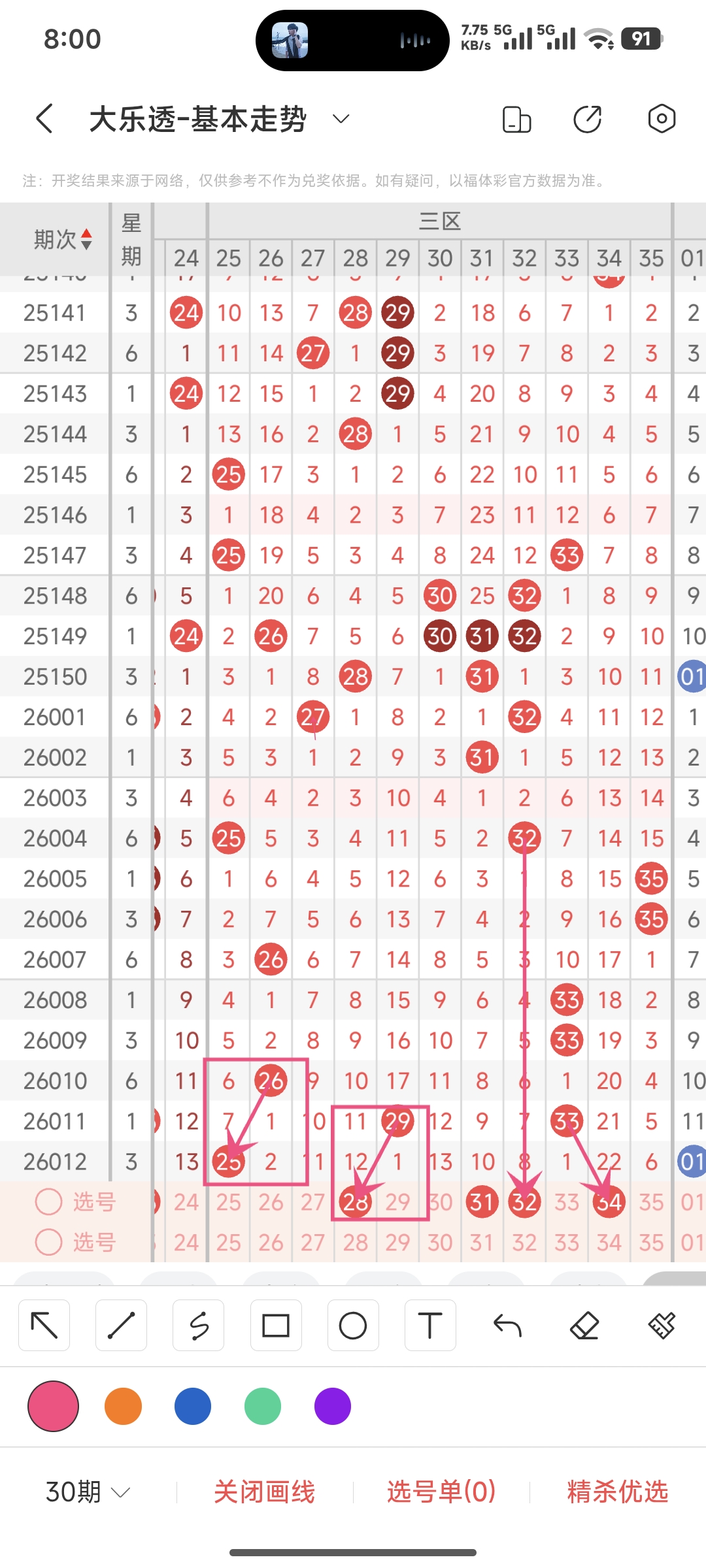Select the arrow drawing tool
706x1568 pixels.
click(x=44, y=1326)
